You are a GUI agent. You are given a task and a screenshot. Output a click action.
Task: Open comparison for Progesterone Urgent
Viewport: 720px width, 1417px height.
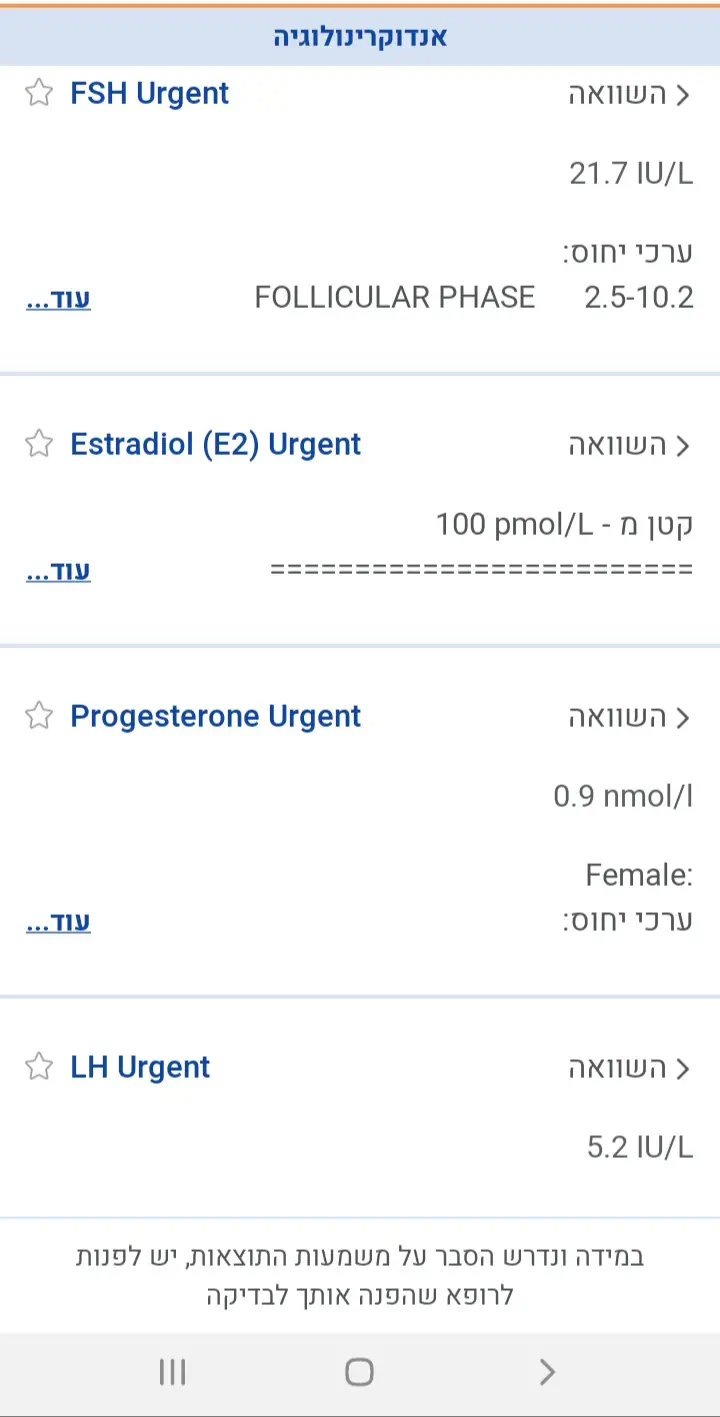629,717
